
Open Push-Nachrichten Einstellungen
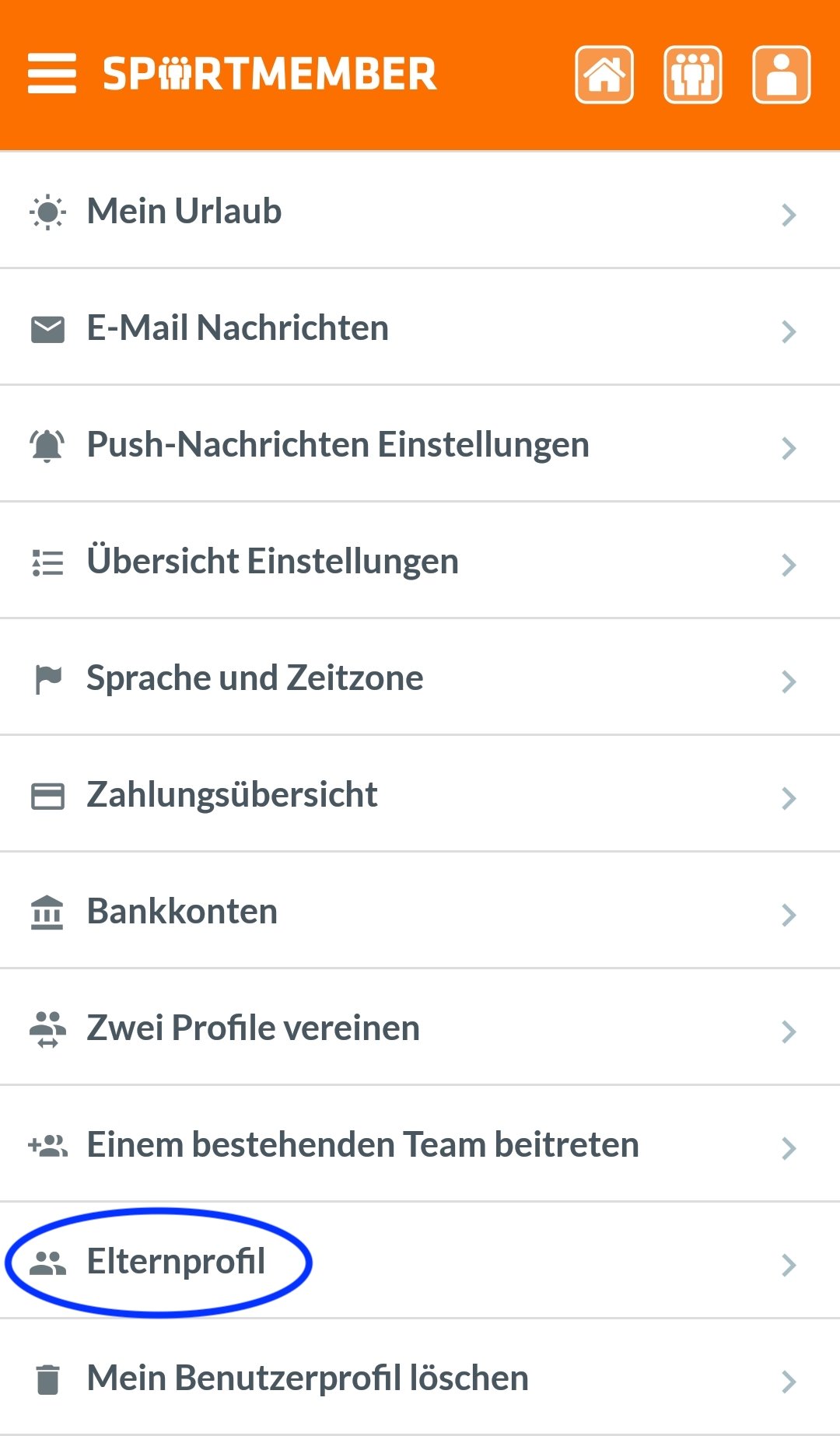pyautogui.click(x=420, y=444)
